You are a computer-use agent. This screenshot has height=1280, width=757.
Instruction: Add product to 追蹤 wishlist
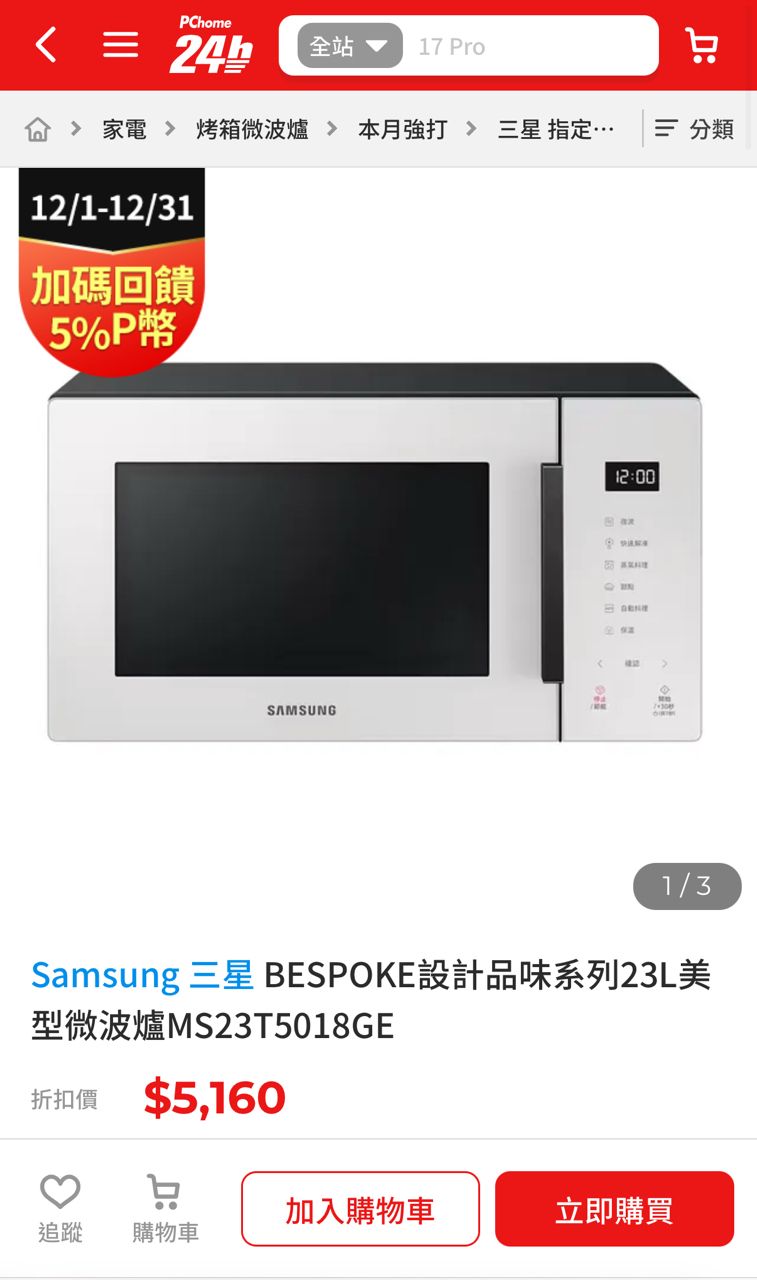pyautogui.click(x=60, y=1208)
